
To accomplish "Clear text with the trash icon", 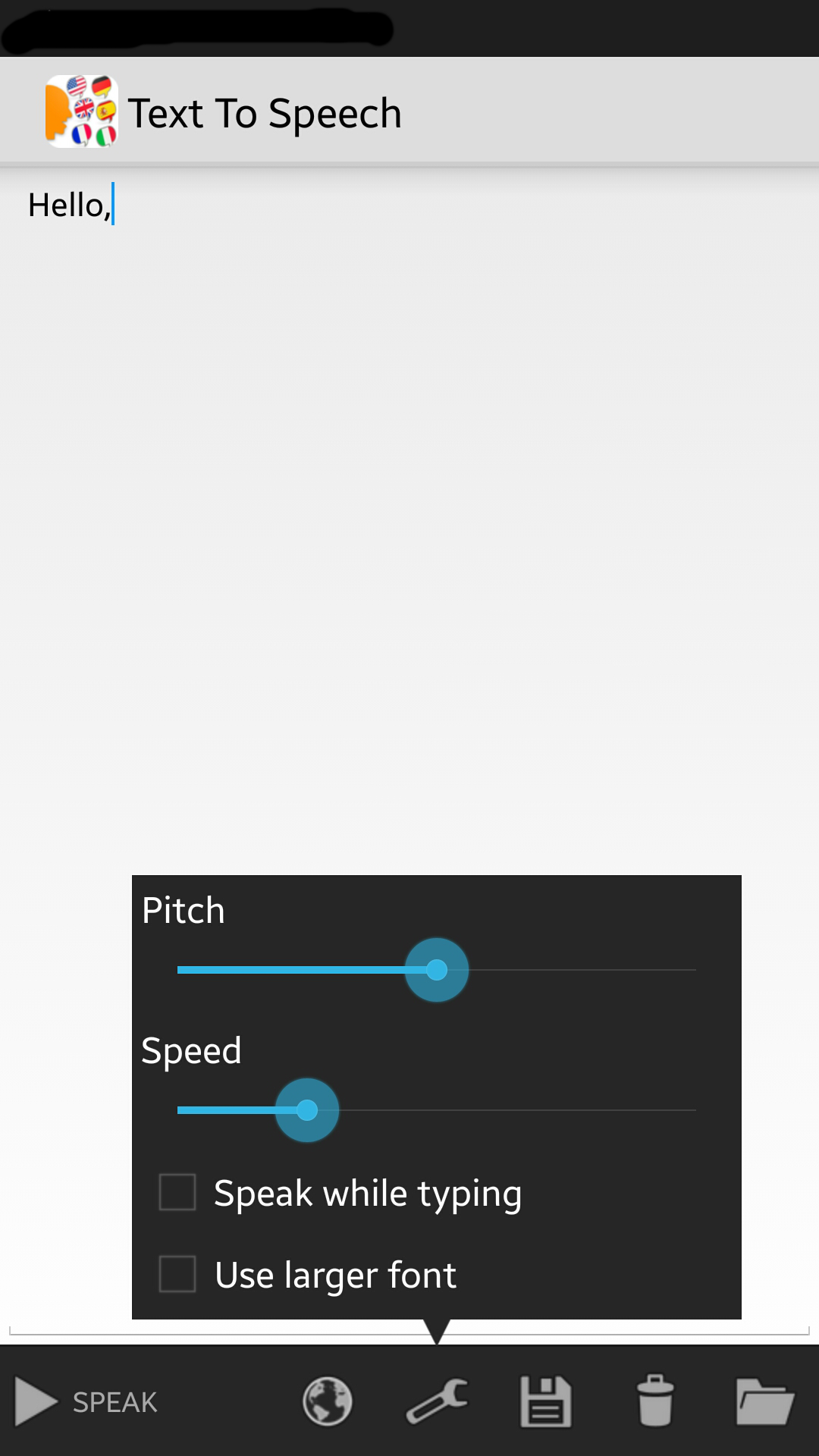I will point(655,1401).
